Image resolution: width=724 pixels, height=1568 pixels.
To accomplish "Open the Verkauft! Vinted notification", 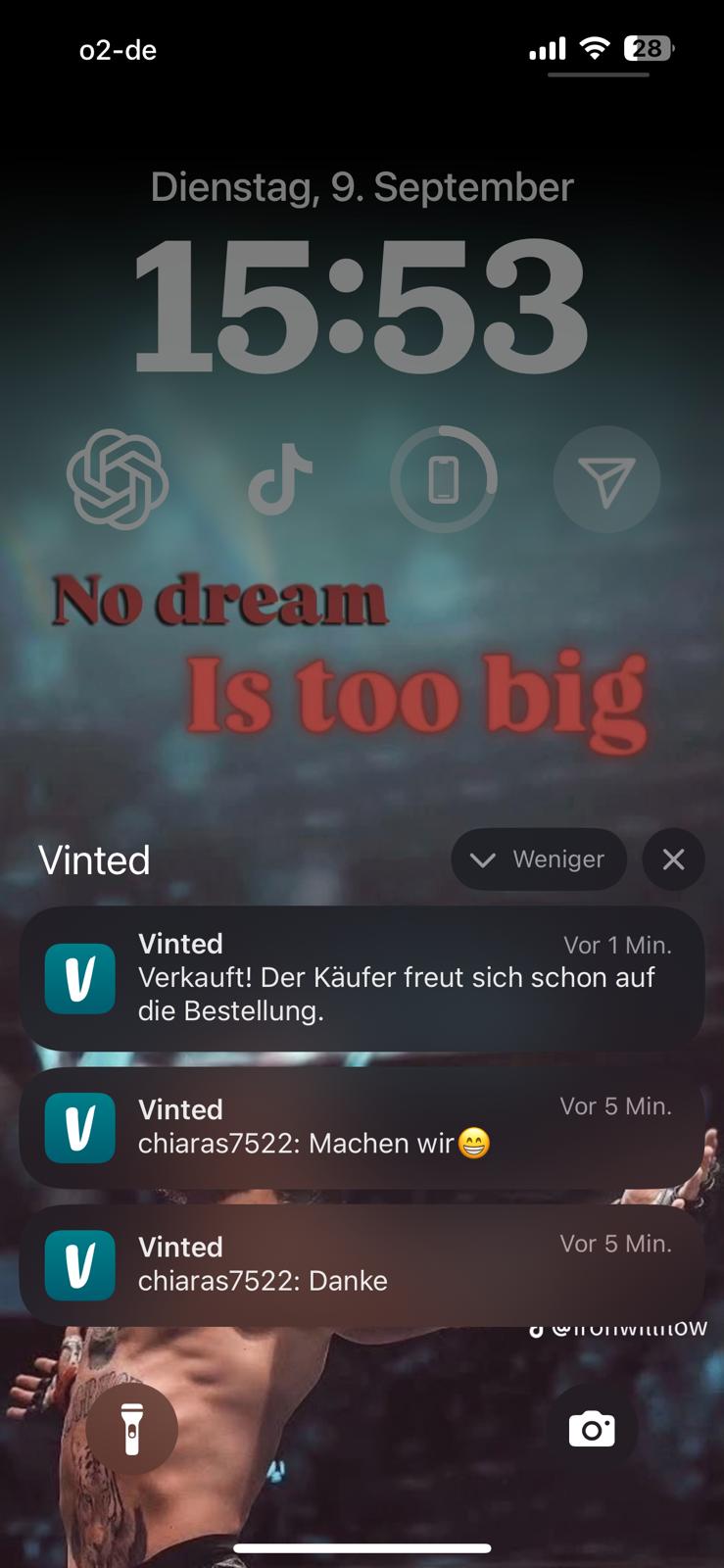I will [x=362, y=978].
